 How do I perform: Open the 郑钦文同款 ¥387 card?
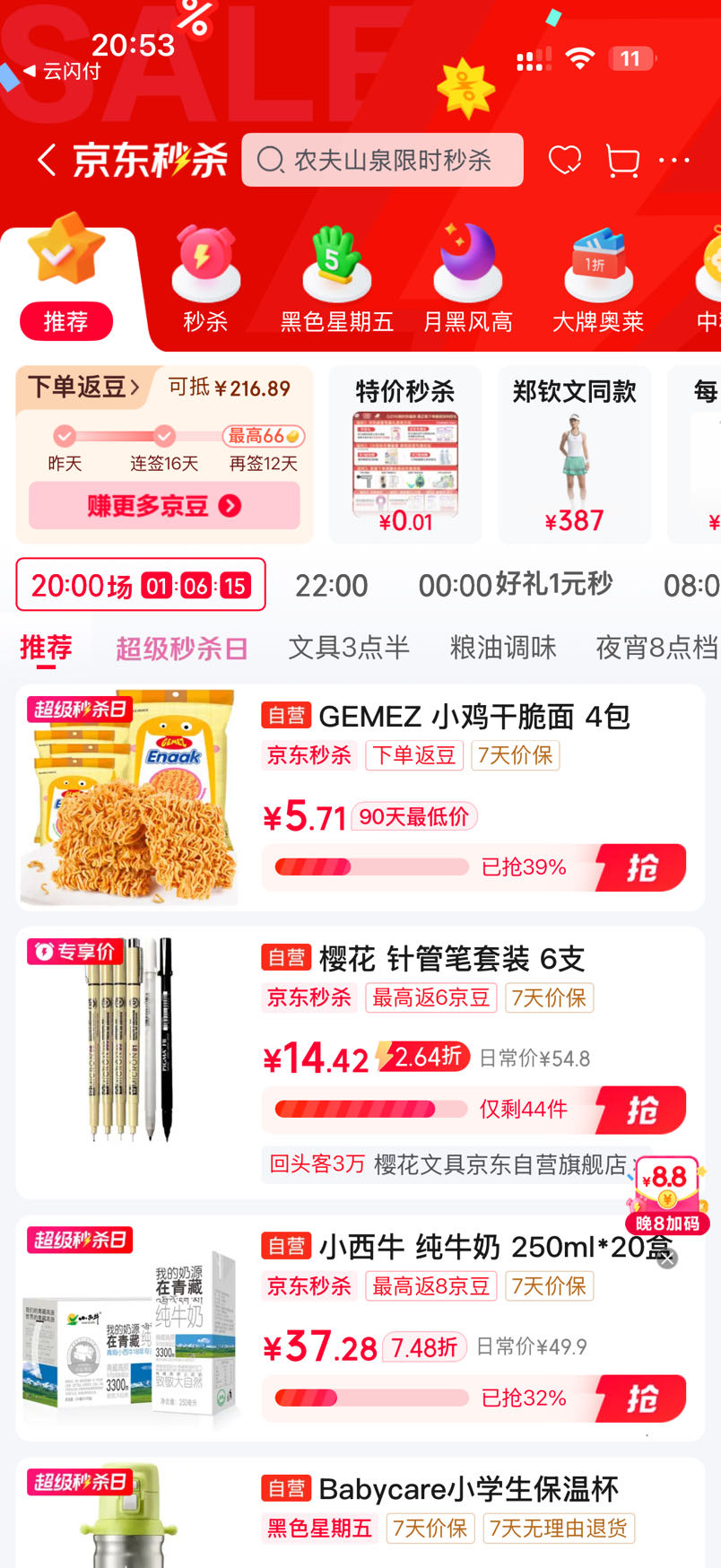[575, 455]
